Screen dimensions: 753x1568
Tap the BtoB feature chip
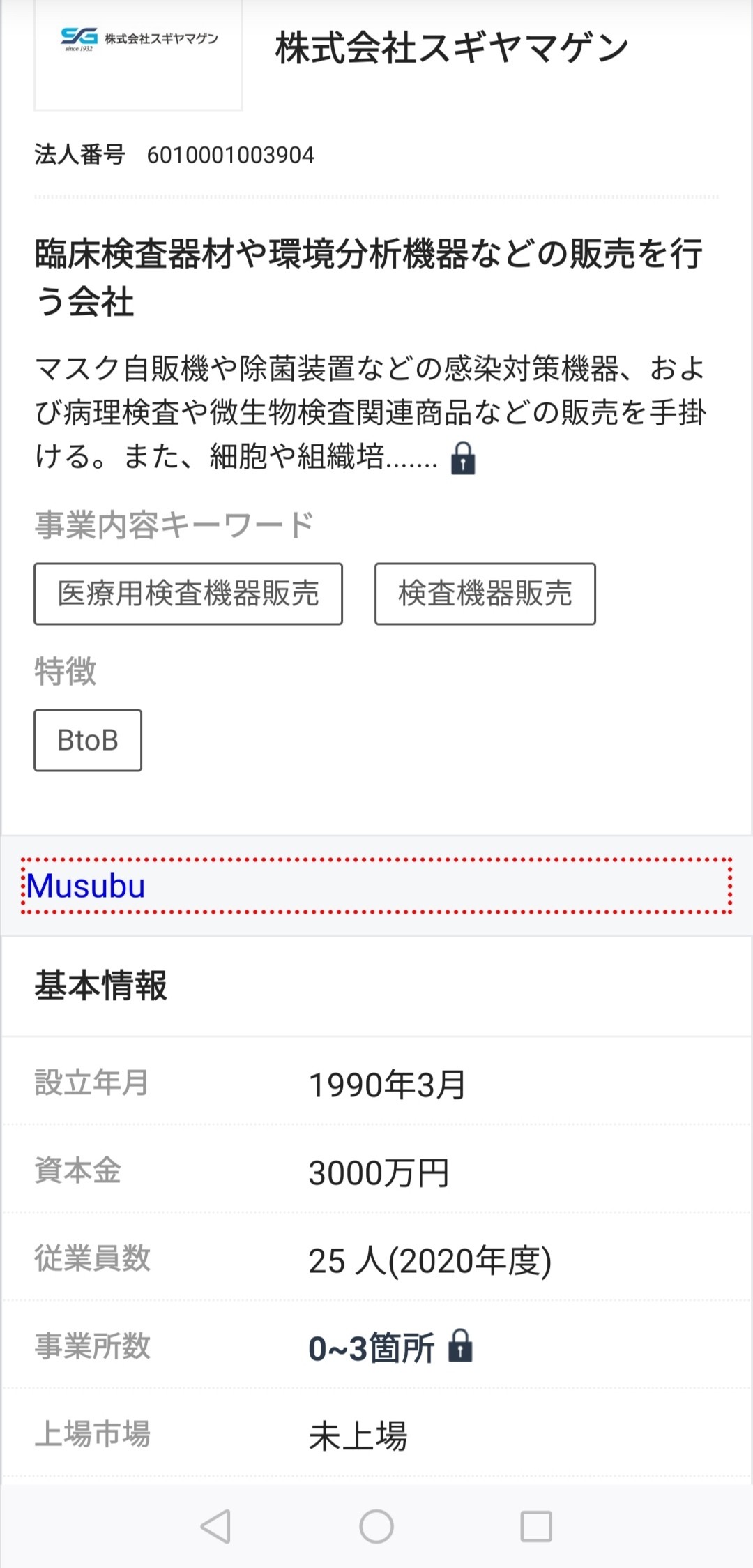[x=88, y=740]
